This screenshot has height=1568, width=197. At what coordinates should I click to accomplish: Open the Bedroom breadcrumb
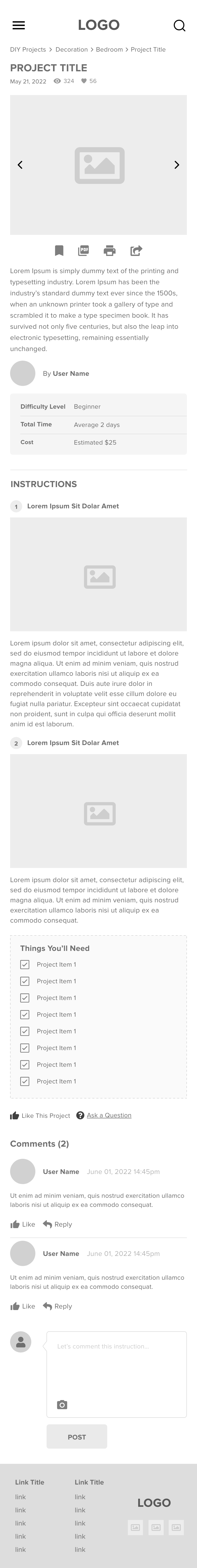[109, 49]
